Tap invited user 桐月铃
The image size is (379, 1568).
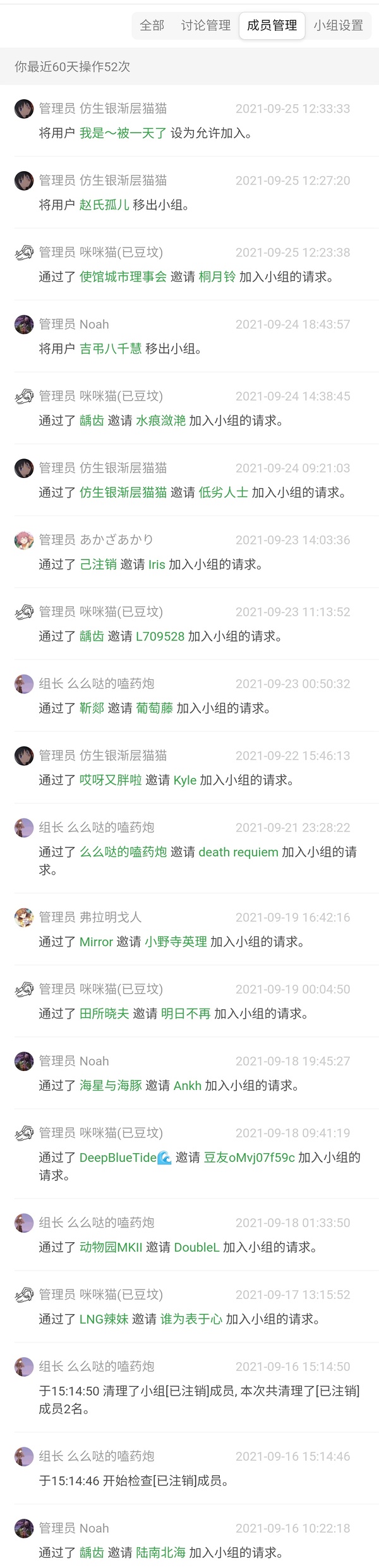point(217,277)
